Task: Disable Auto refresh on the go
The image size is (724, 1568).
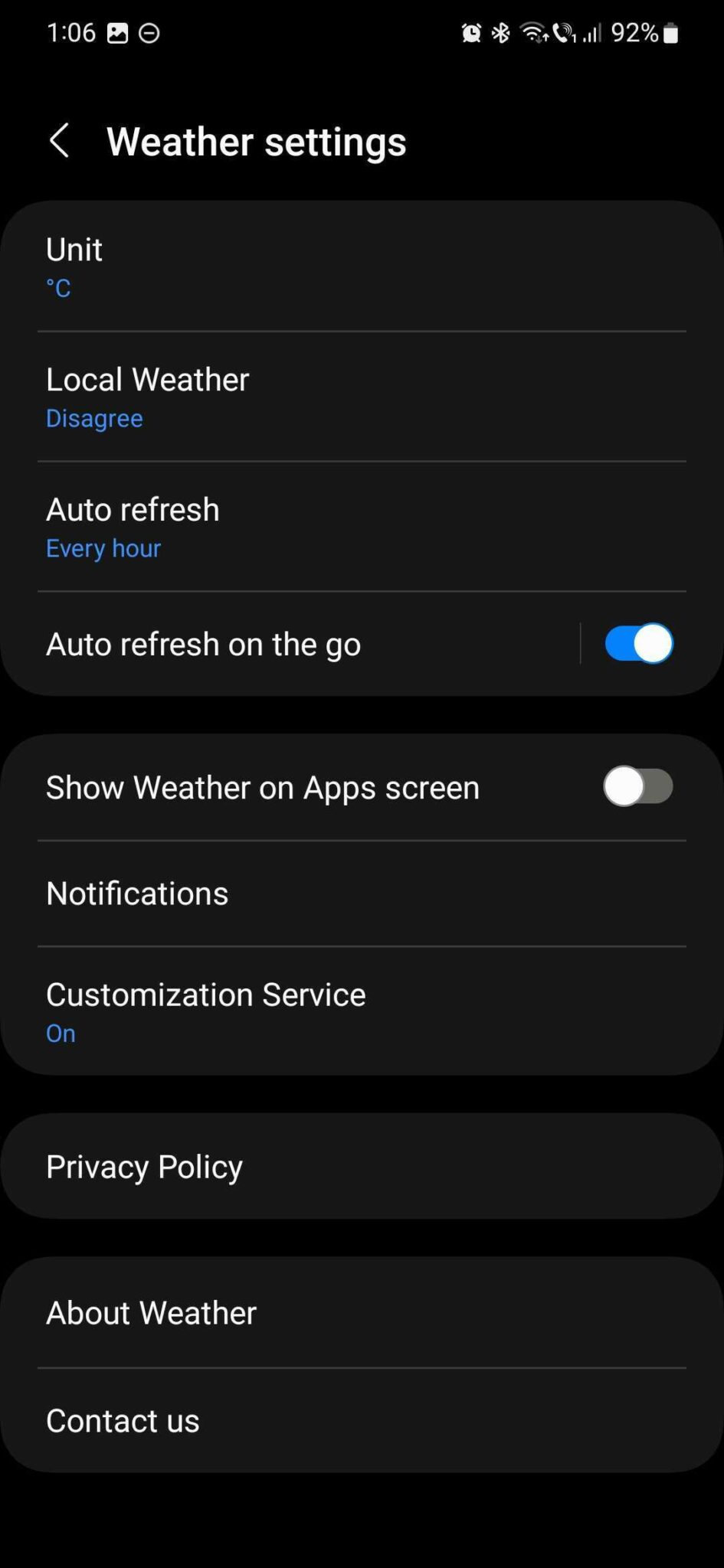Action: 638,643
